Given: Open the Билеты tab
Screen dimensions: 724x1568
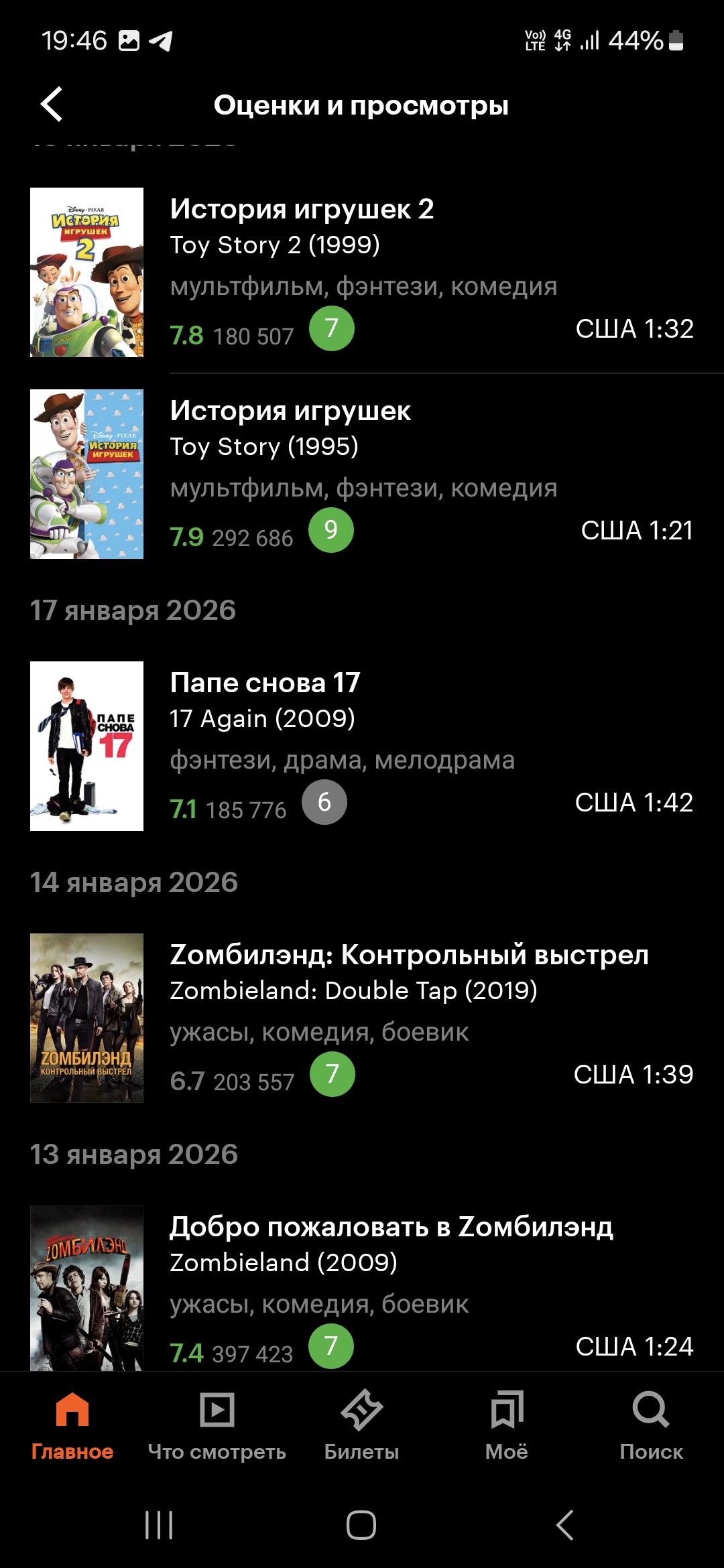Looking at the screenshot, I should (x=361, y=1423).
